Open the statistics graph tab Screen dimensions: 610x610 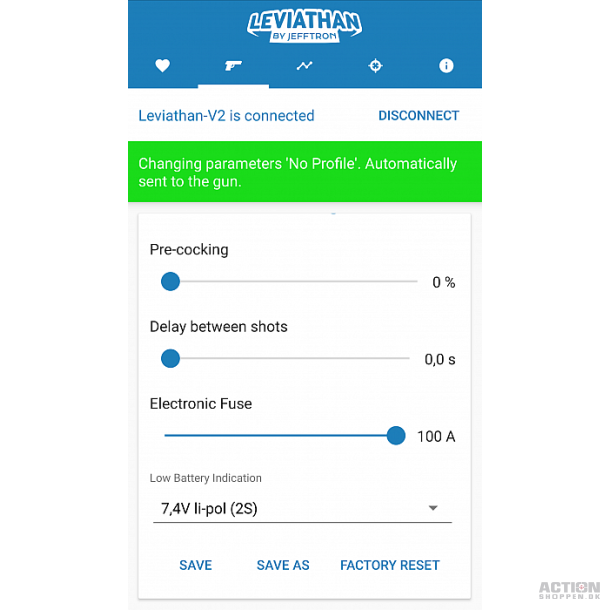click(304, 66)
